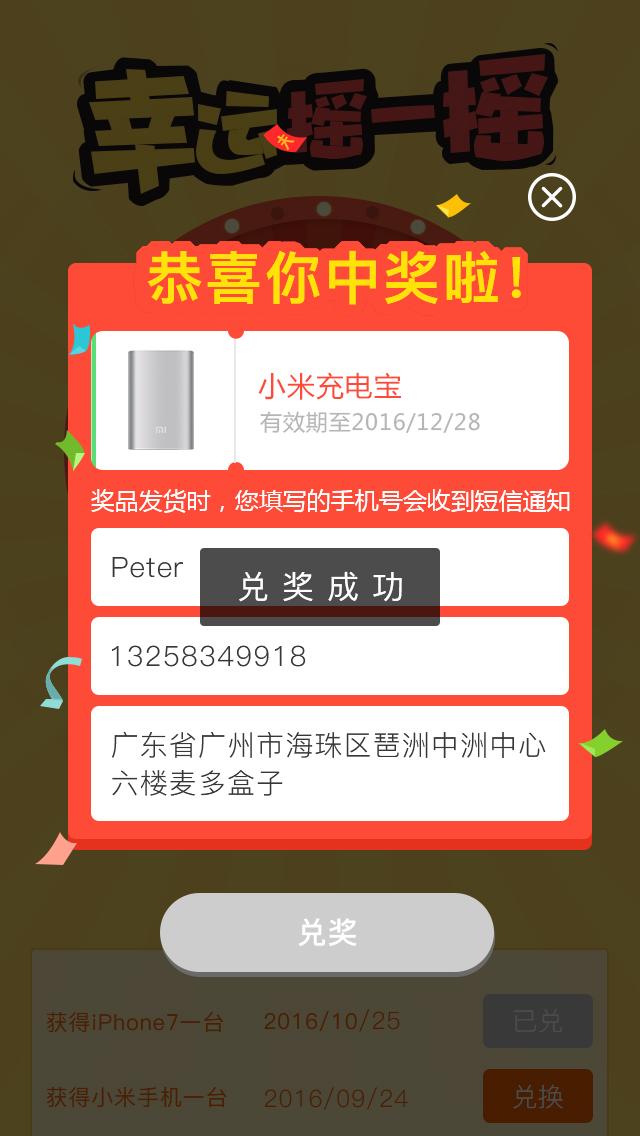Screen dimensions: 640x1136
Task: Tap 已兑 next to the iPhone7 prize
Action: (538, 1021)
